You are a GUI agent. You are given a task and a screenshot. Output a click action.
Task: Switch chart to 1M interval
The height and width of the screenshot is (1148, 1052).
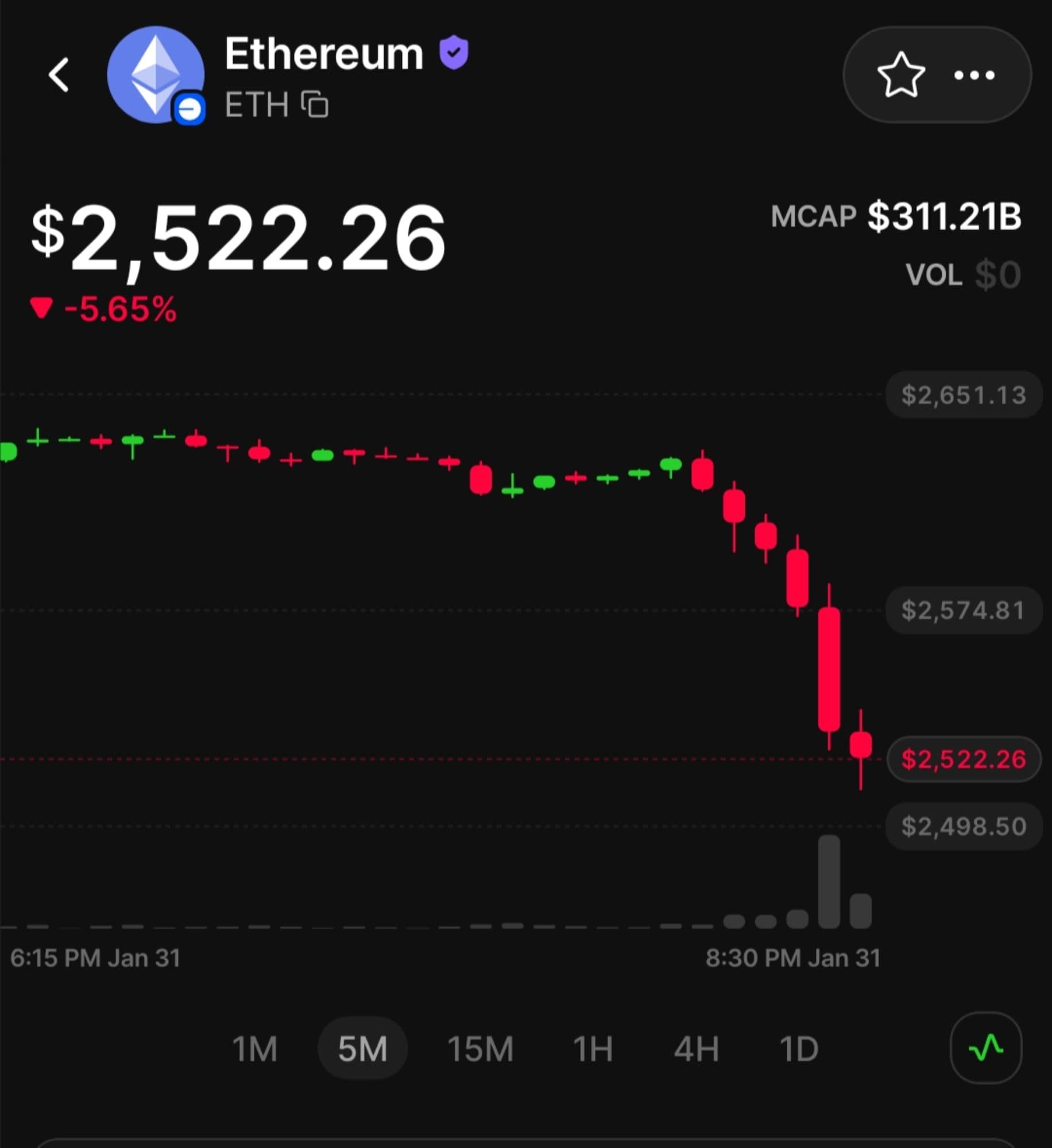click(x=255, y=1049)
